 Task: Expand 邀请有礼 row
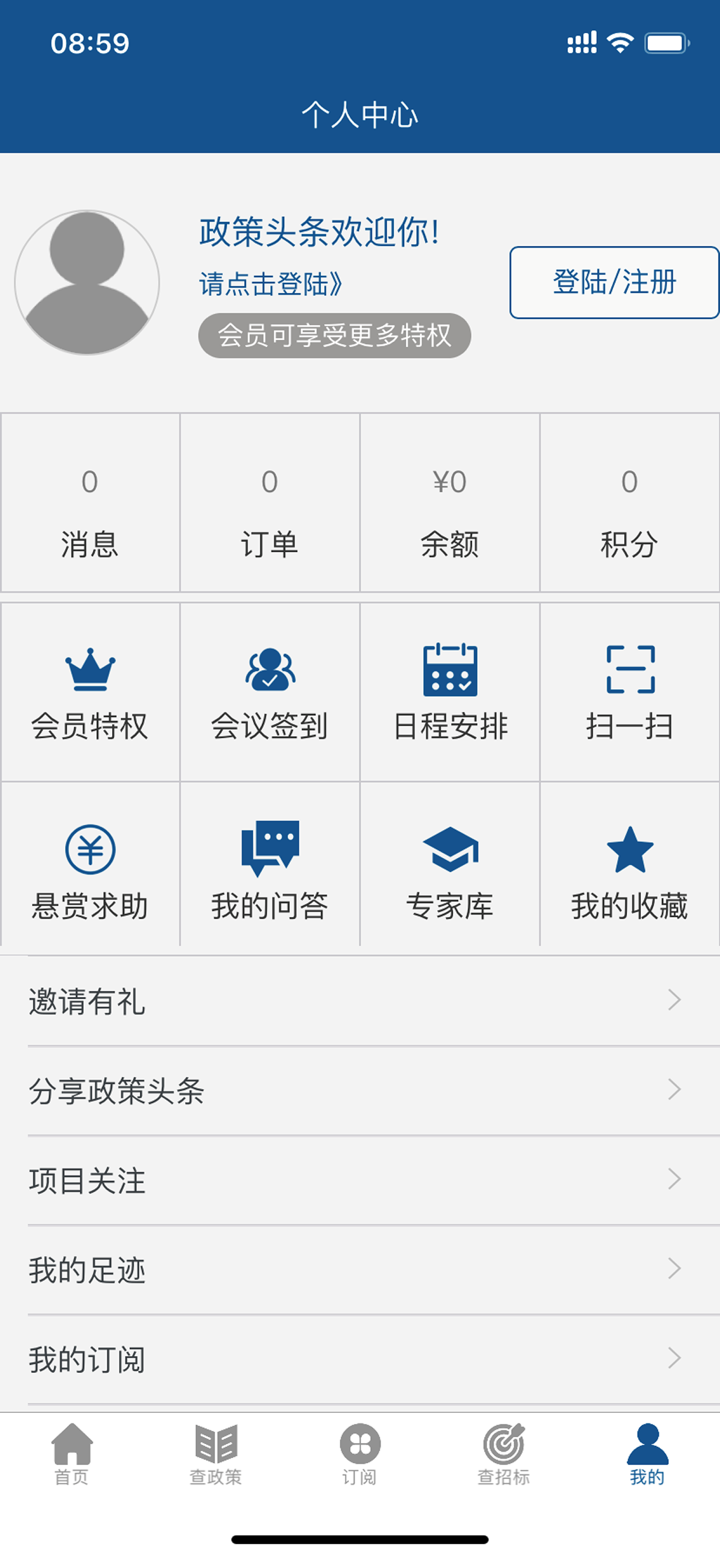pyautogui.click(x=360, y=1000)
